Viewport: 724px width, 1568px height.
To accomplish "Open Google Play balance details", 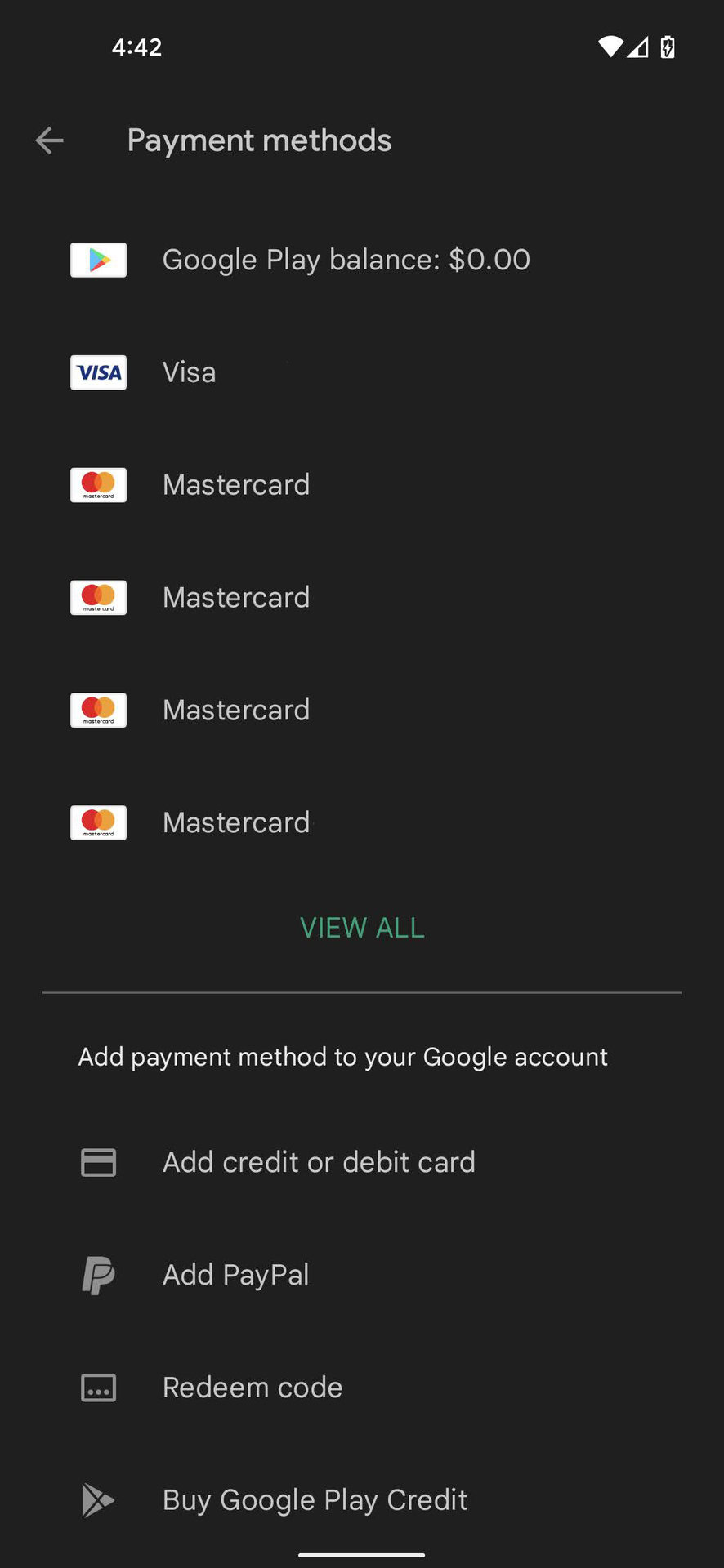I will [346, 260].
